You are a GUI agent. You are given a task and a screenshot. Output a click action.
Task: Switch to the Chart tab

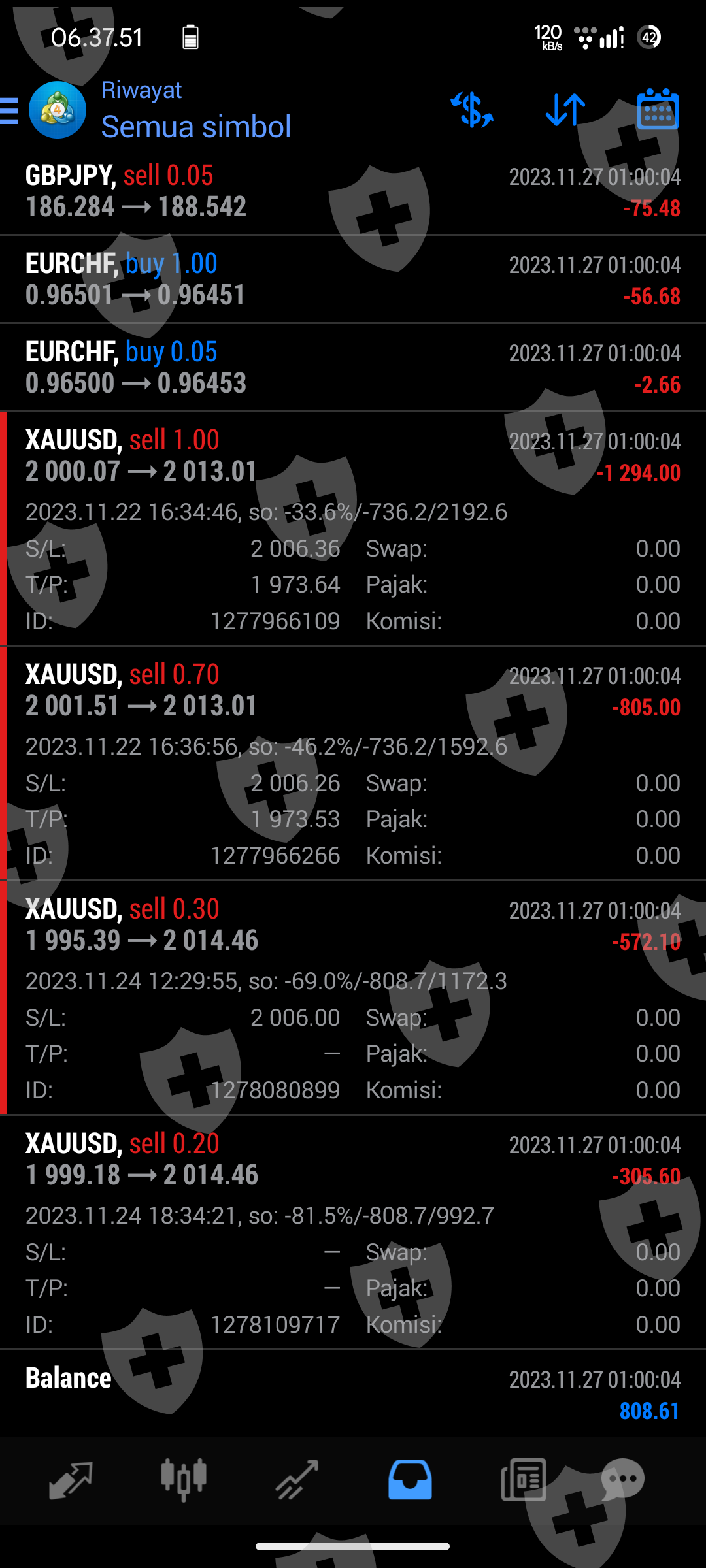[184, 1480]
